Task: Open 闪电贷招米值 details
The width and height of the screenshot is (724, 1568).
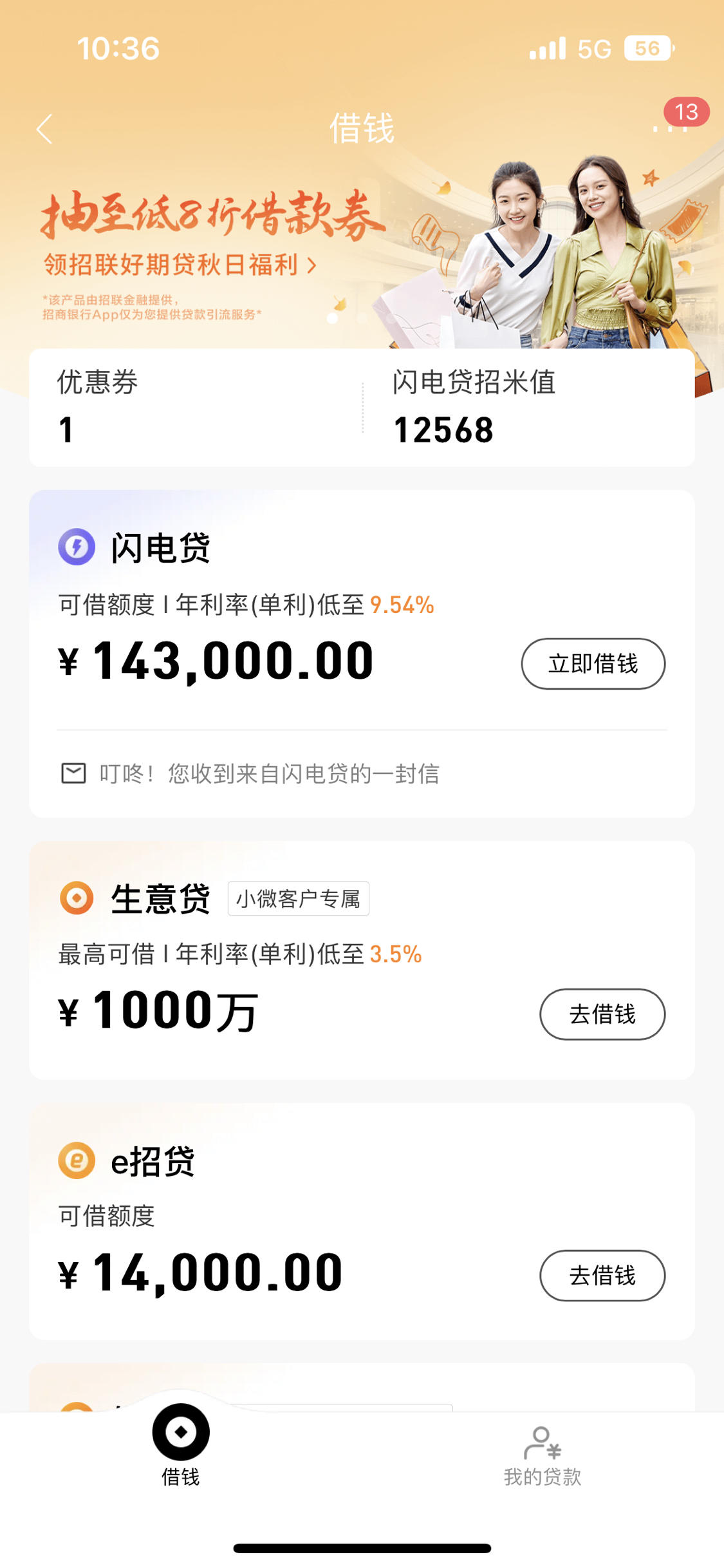Action: click(528, 407)
